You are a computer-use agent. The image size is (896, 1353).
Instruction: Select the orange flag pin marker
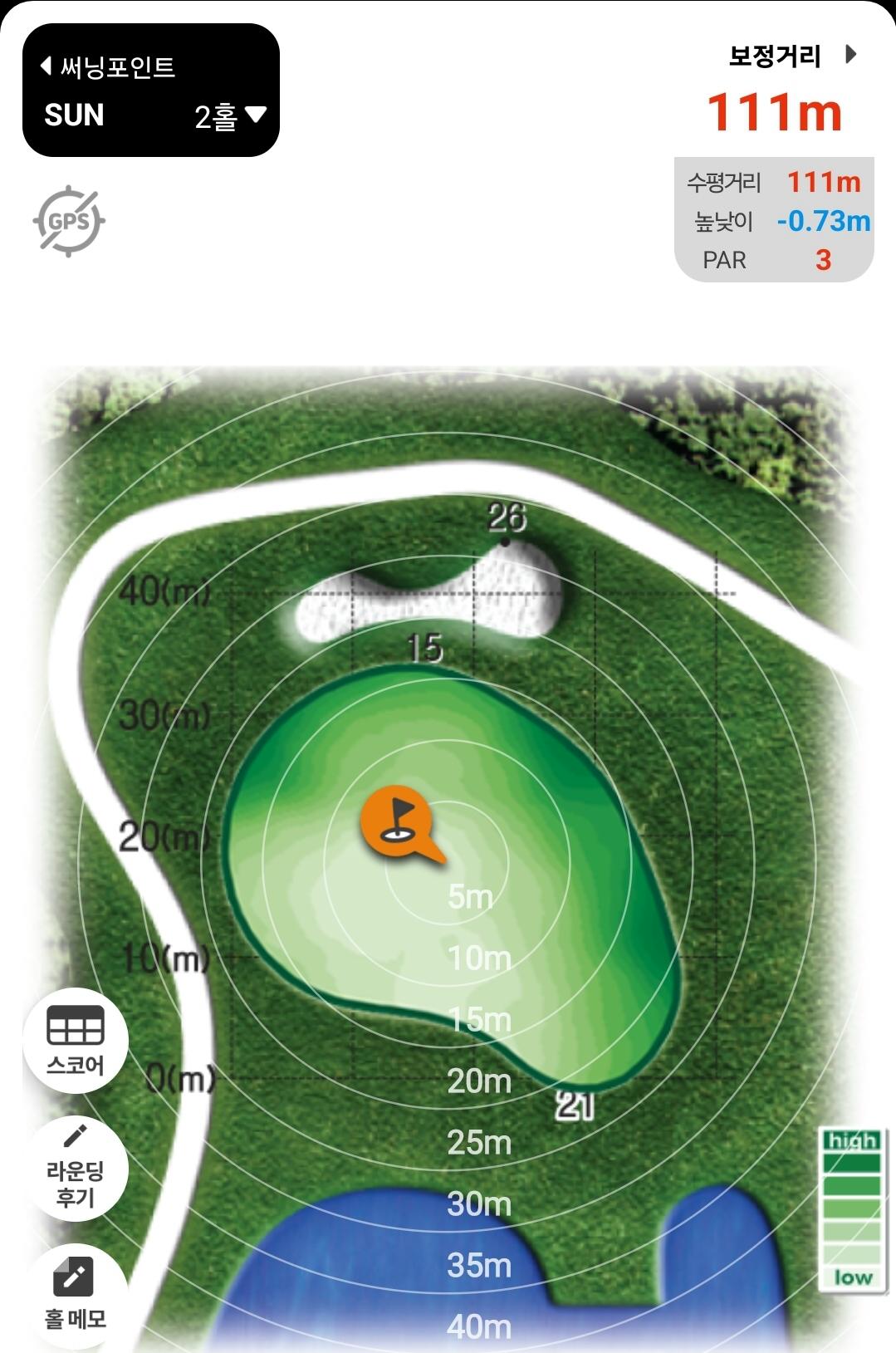tap(397, 819)
